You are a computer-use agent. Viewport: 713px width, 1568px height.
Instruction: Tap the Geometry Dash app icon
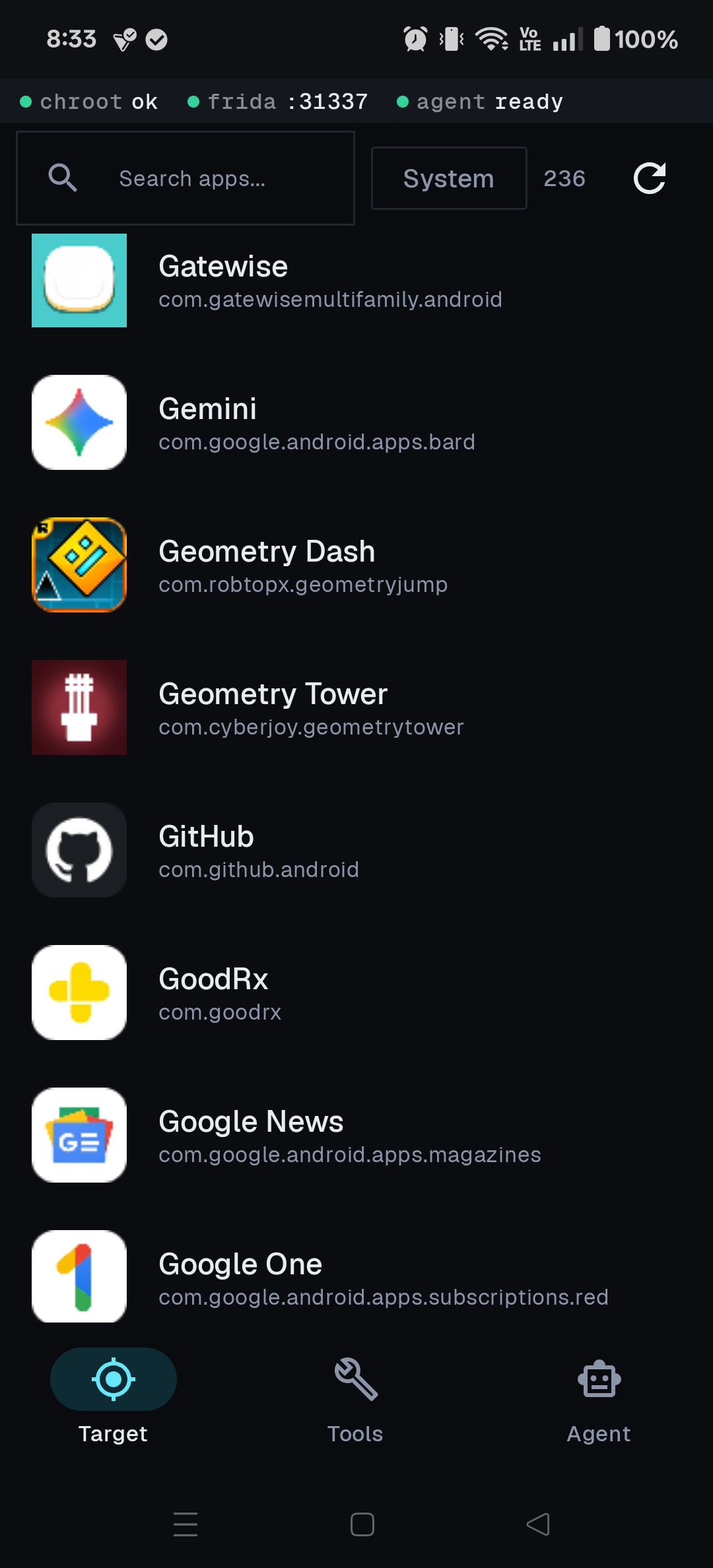[79, 565]
